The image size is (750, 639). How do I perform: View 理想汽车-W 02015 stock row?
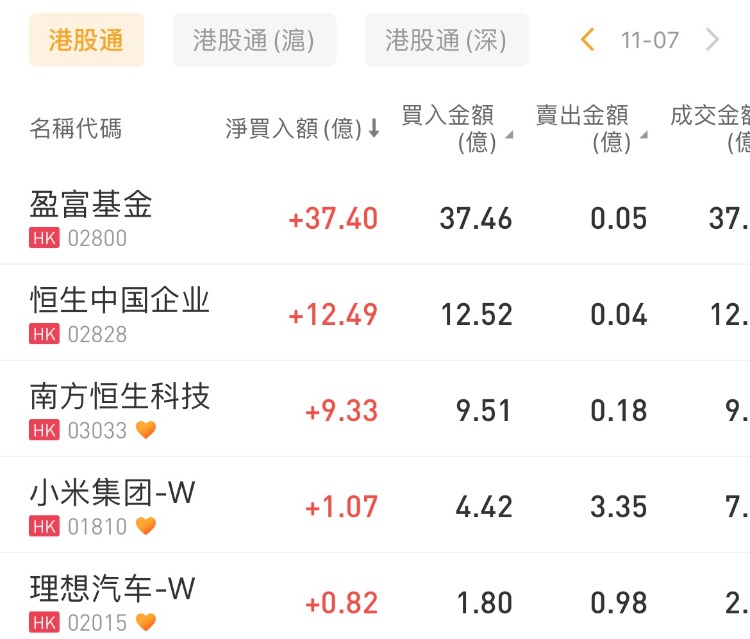[112, 602]
